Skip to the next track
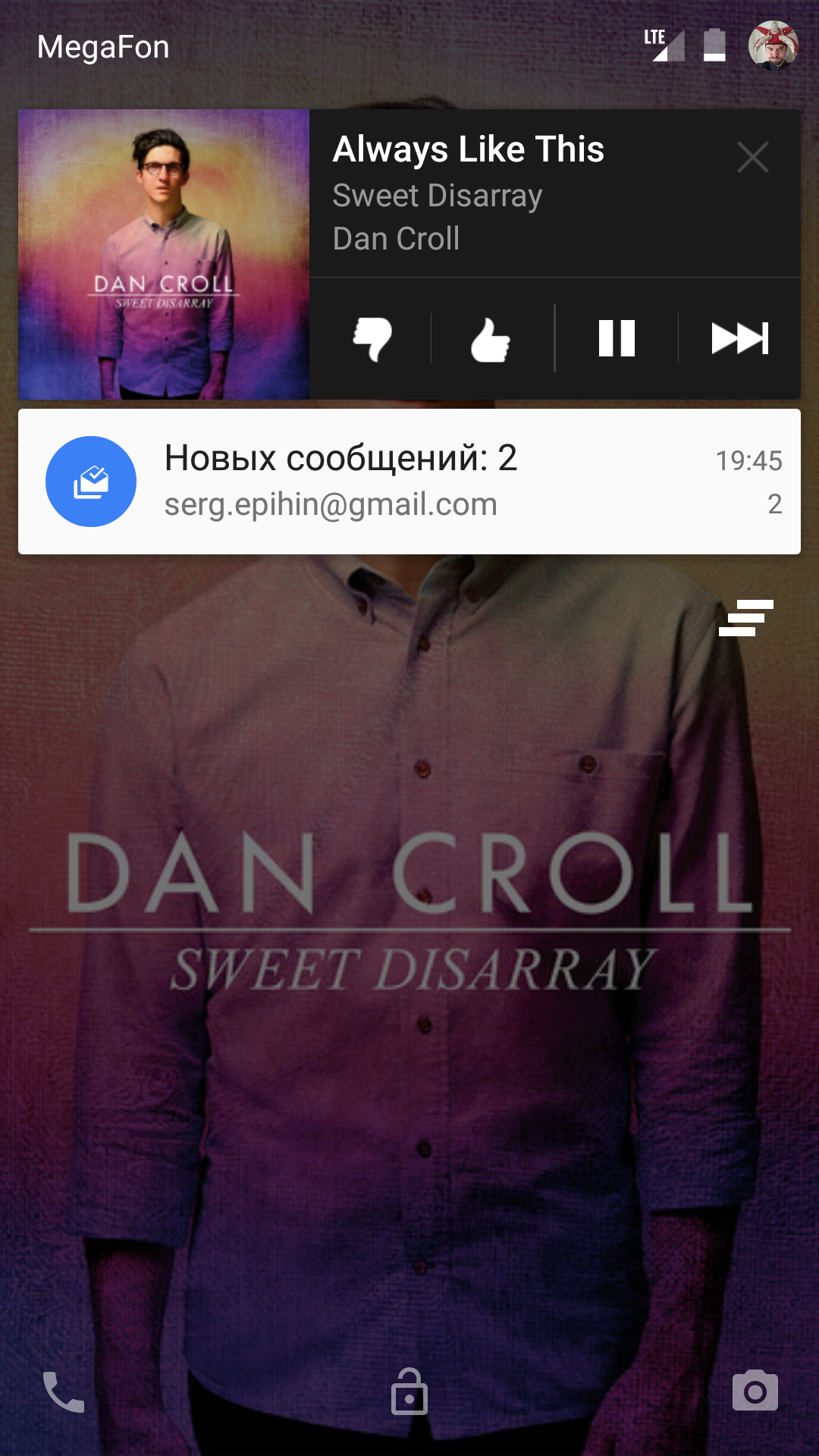819x1456 pixels. (x=739, y=338)
